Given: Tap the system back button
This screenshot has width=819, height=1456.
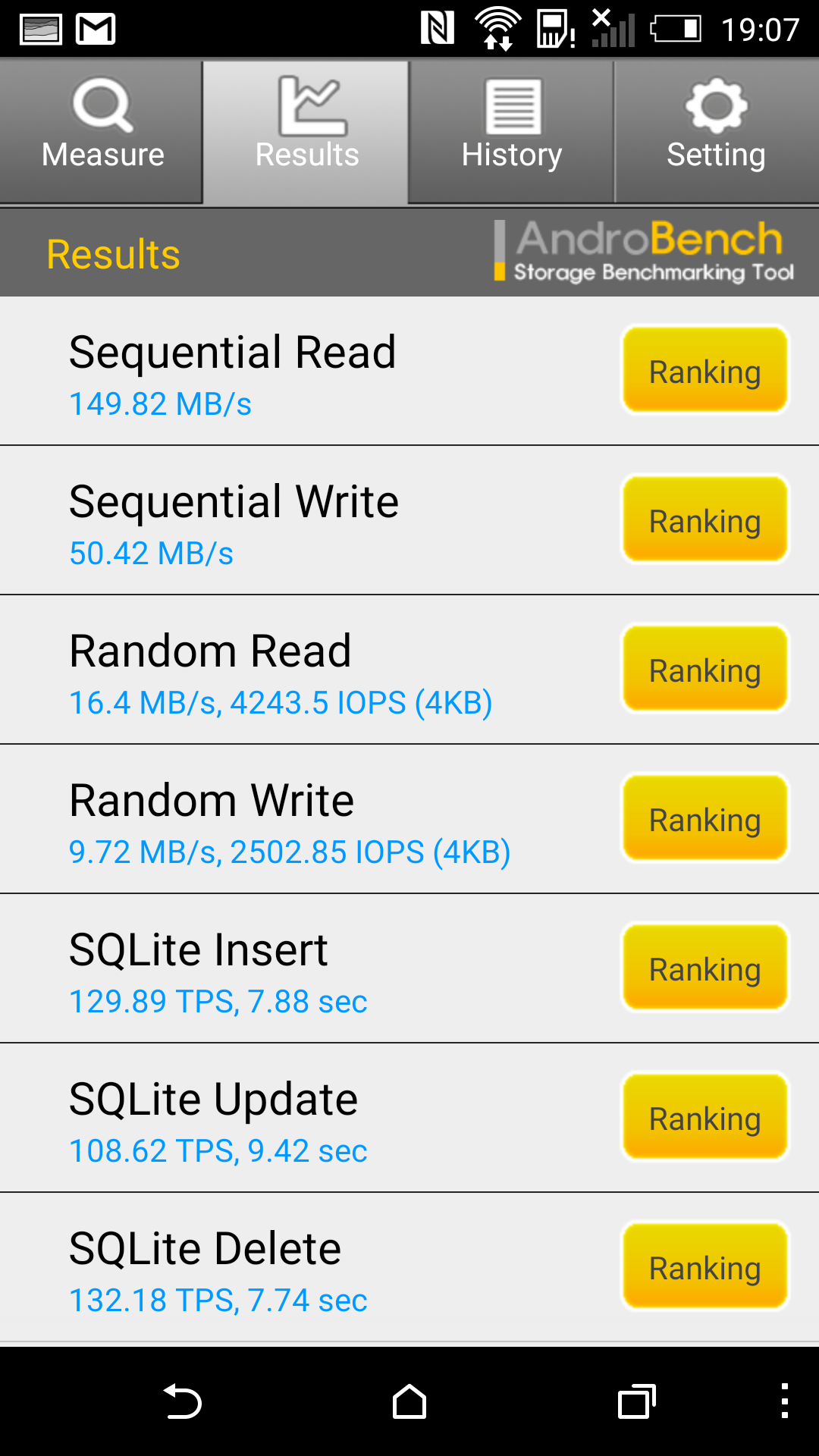Looking at the screenshot, I should (x=182, y=1401).
